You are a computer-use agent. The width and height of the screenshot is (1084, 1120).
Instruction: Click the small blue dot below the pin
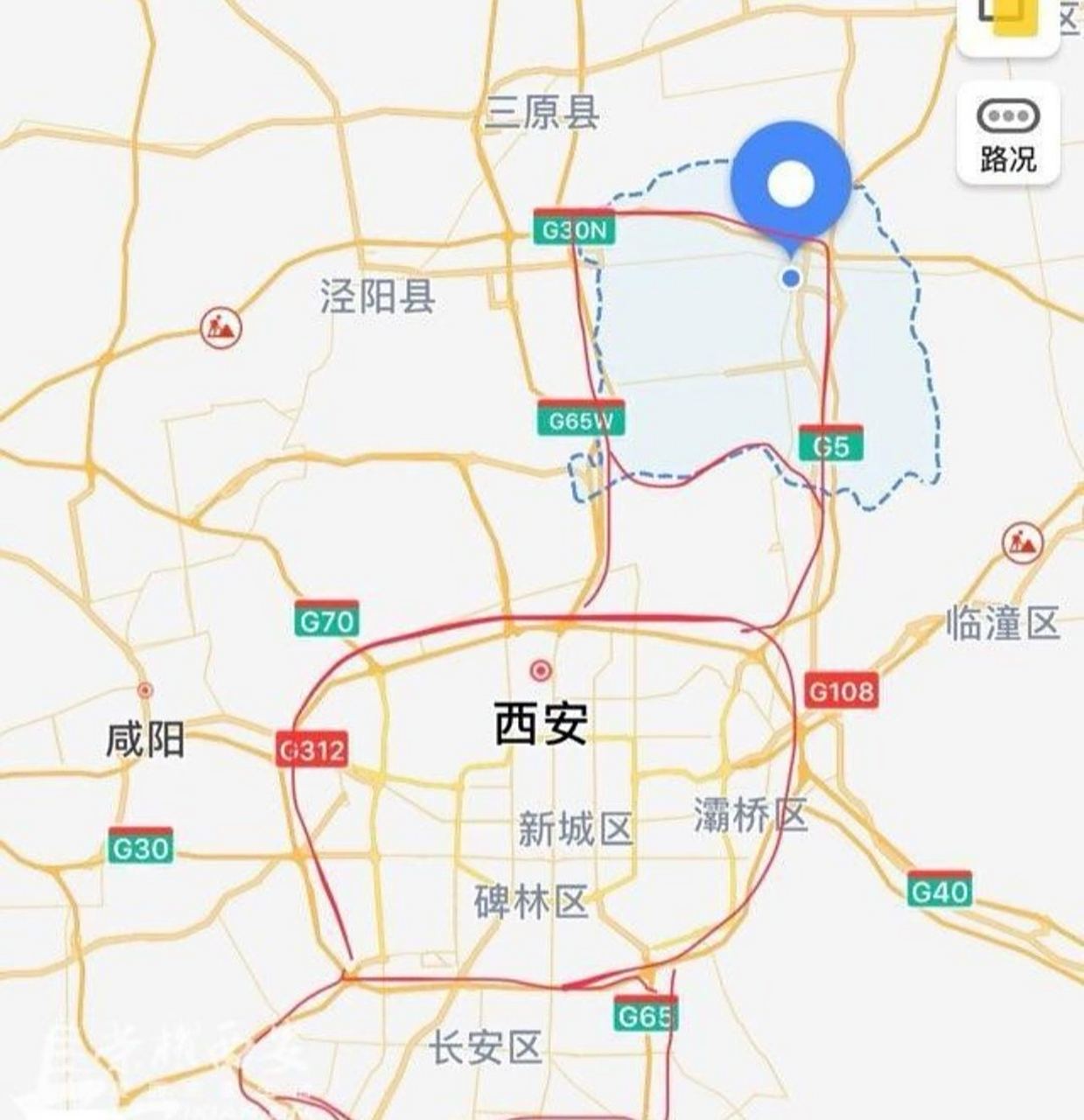tap(790, 278)
